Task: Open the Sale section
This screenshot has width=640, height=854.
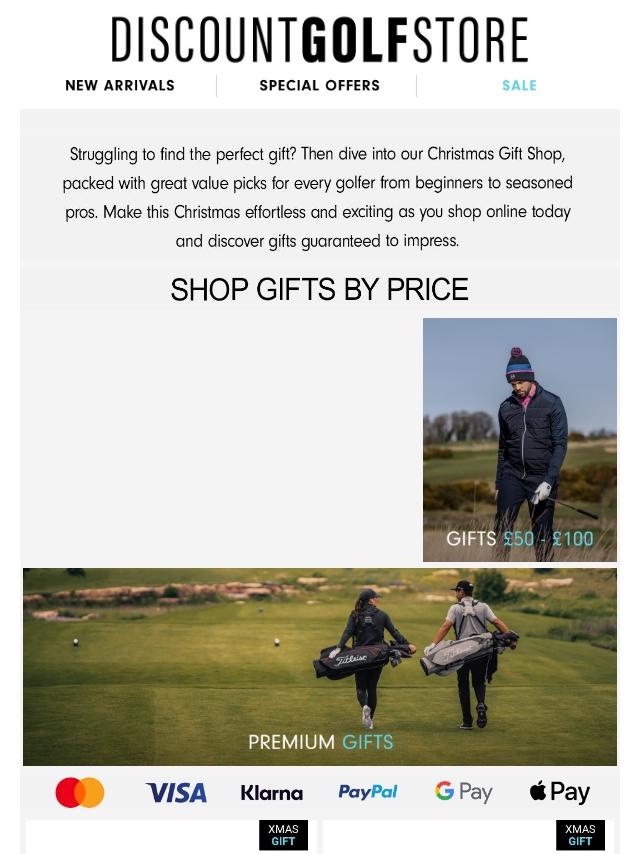Action: tap(519, 86)
